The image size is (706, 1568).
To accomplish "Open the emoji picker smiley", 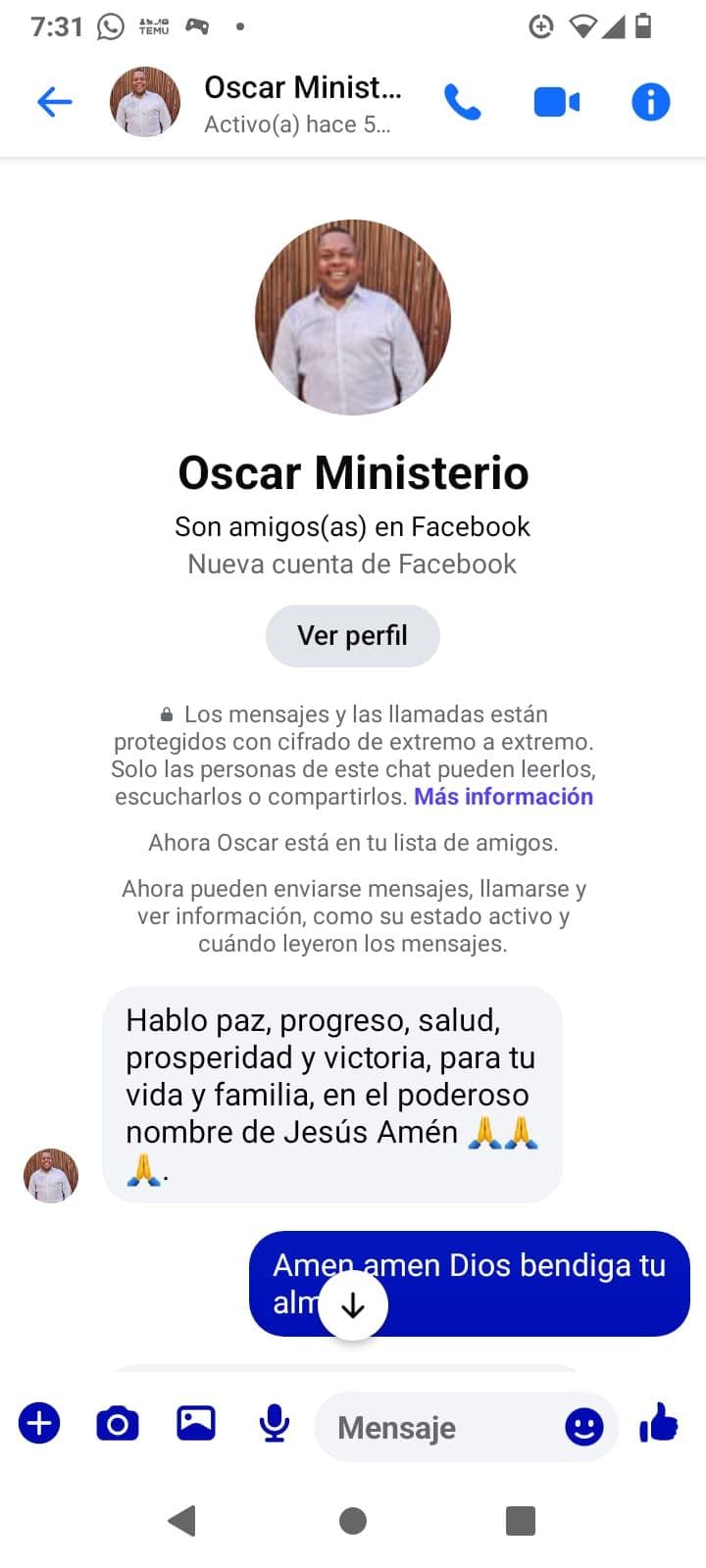I will pos(584,1427).
